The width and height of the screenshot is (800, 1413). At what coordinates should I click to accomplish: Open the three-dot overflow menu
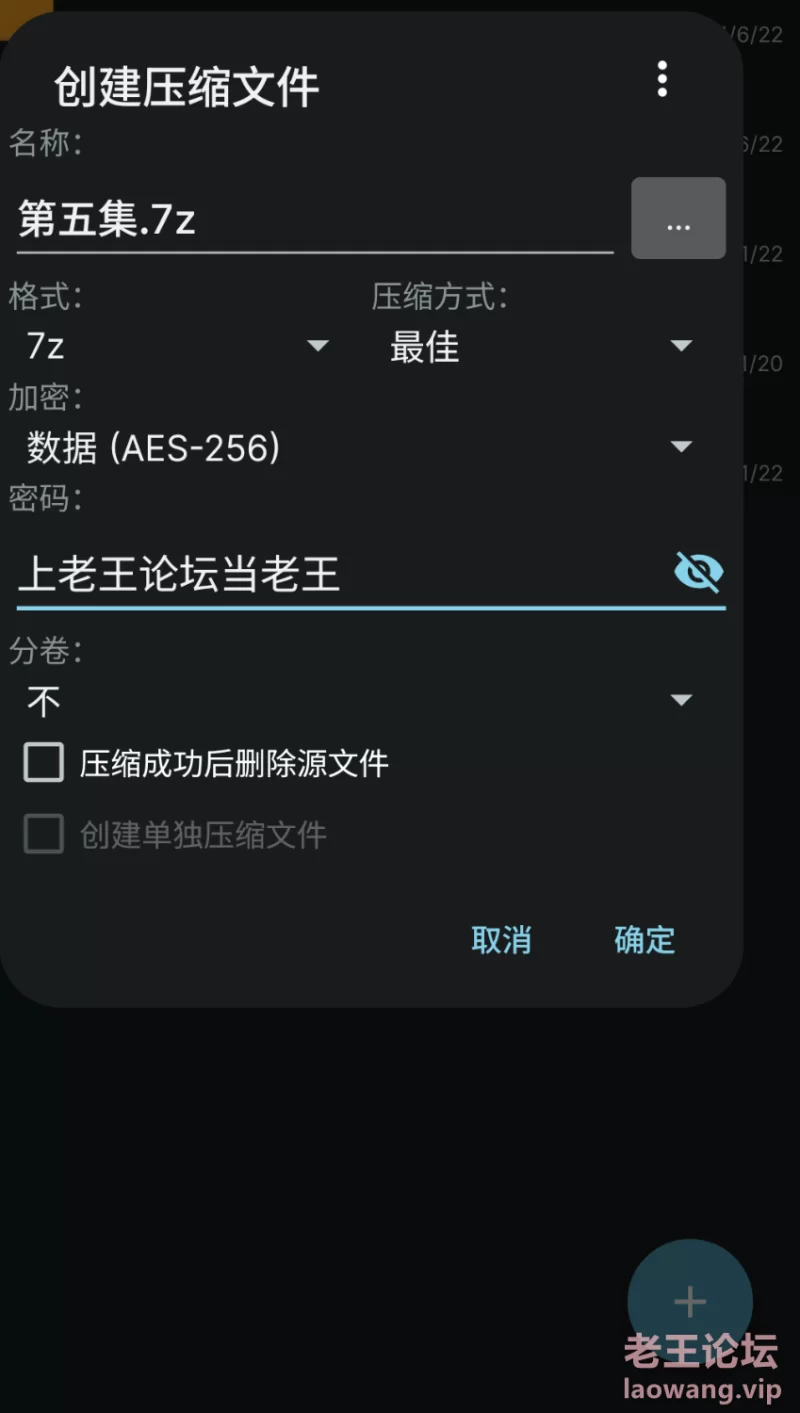(x=661, y=79)
